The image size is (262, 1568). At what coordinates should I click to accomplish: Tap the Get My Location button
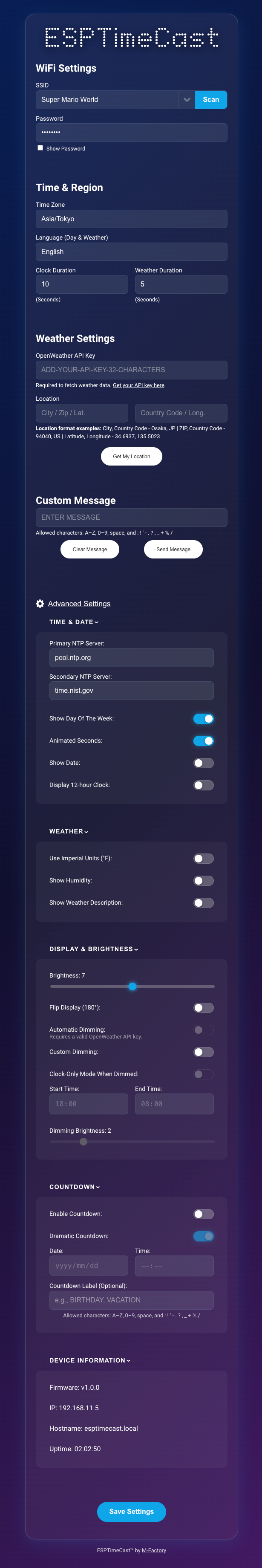(131, 457)
